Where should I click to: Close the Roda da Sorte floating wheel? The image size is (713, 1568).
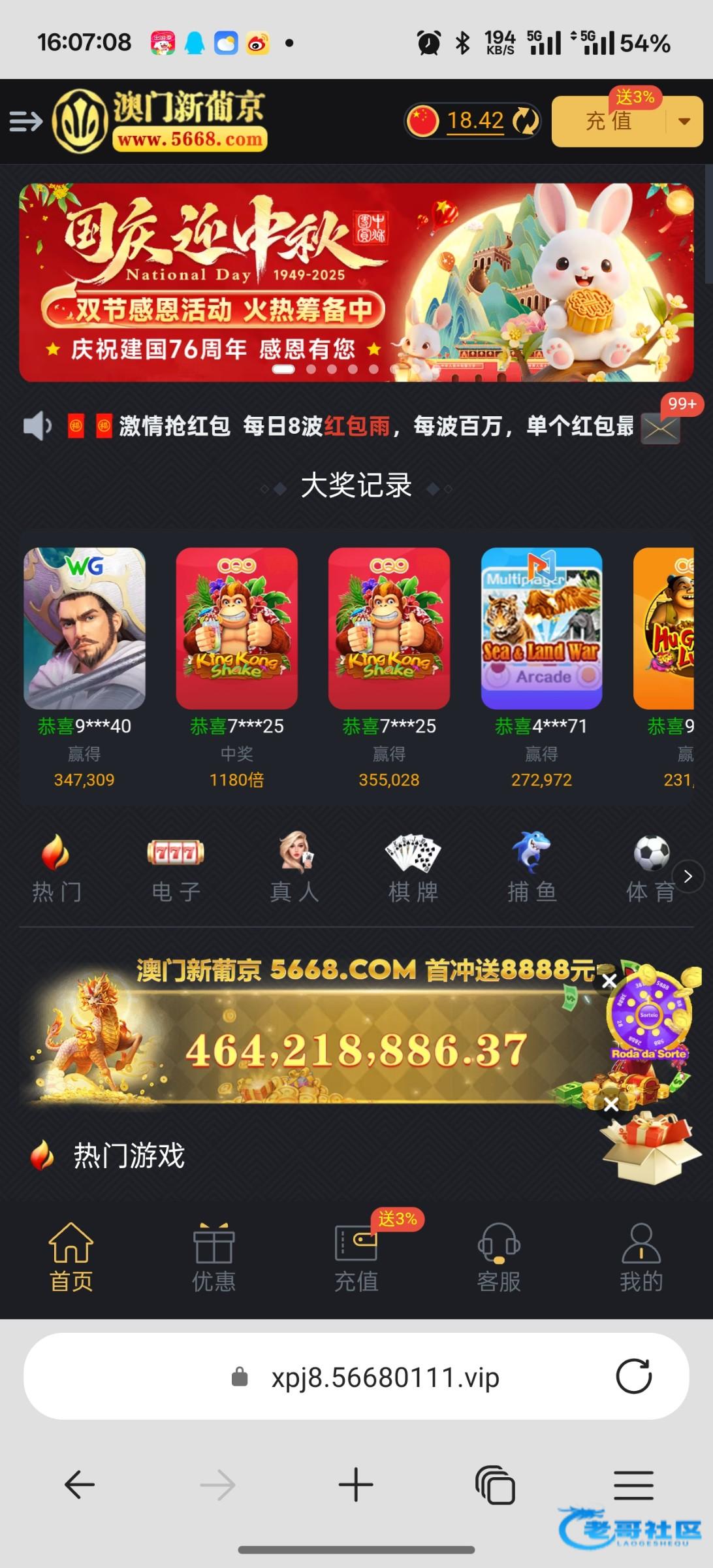[609, 981]
